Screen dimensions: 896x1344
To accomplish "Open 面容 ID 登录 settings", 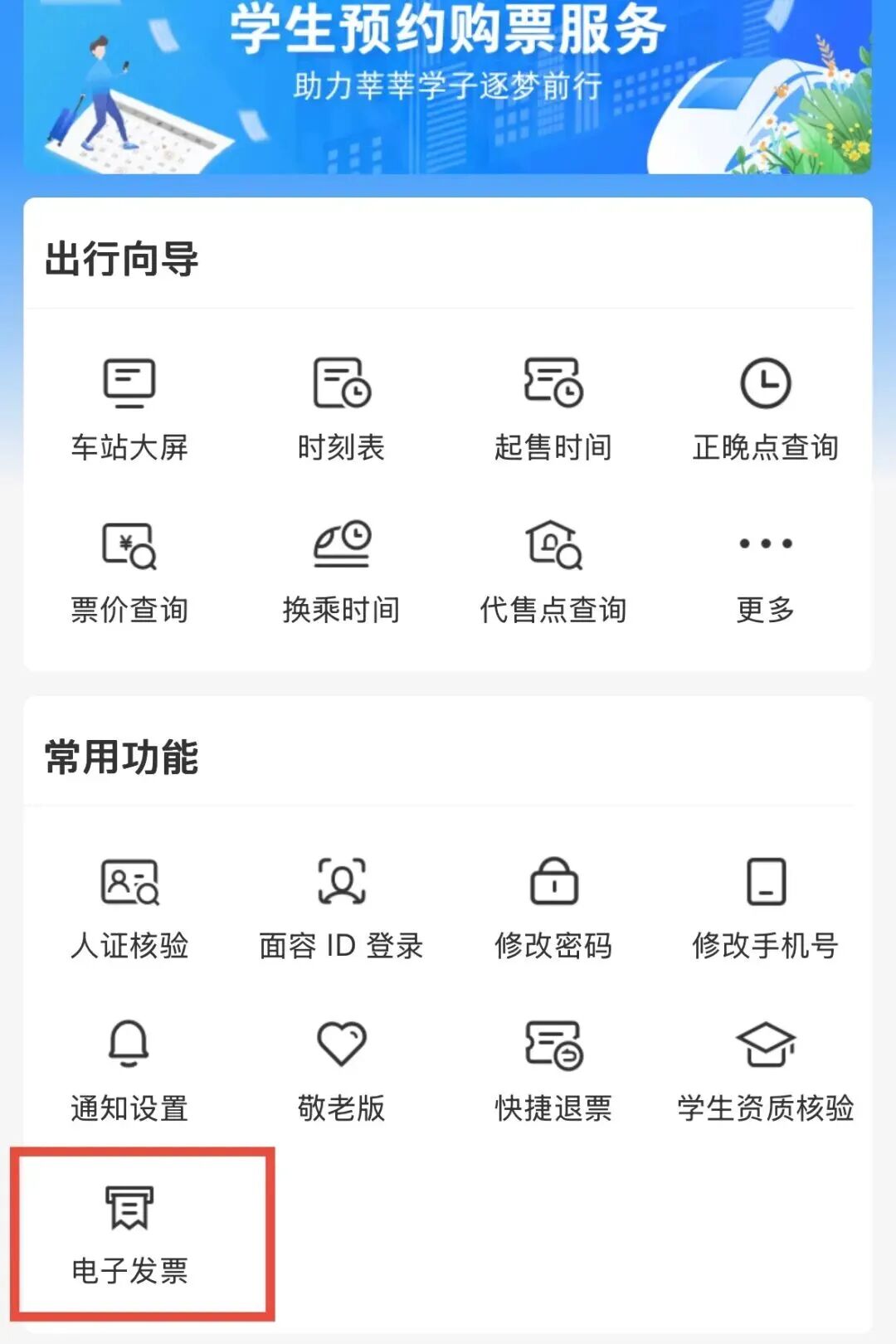I will (x=341, y=906).
